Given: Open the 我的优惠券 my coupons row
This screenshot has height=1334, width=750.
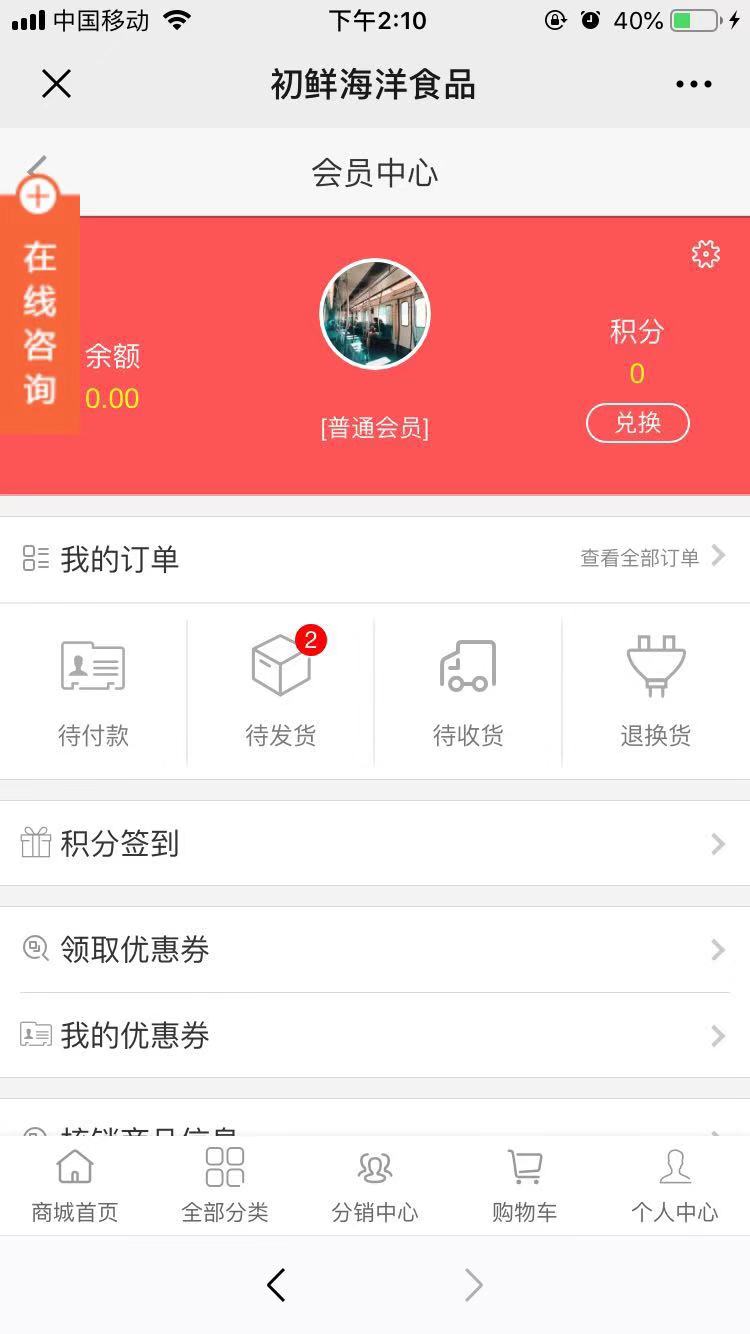Looking at the screenshot, I should [375, 1035].
